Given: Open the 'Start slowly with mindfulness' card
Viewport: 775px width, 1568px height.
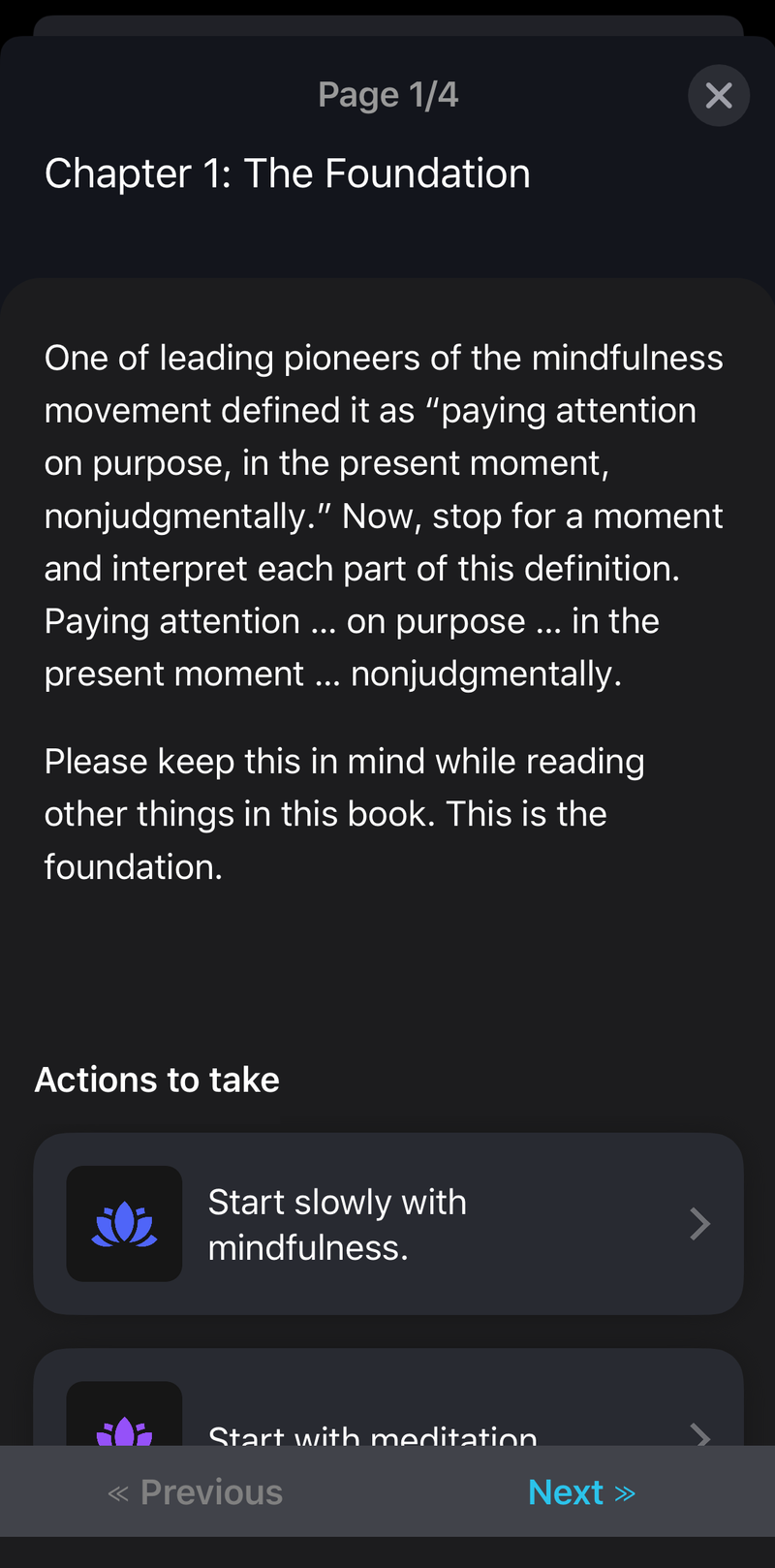Looking at the screenshot, I should 387,1224.
